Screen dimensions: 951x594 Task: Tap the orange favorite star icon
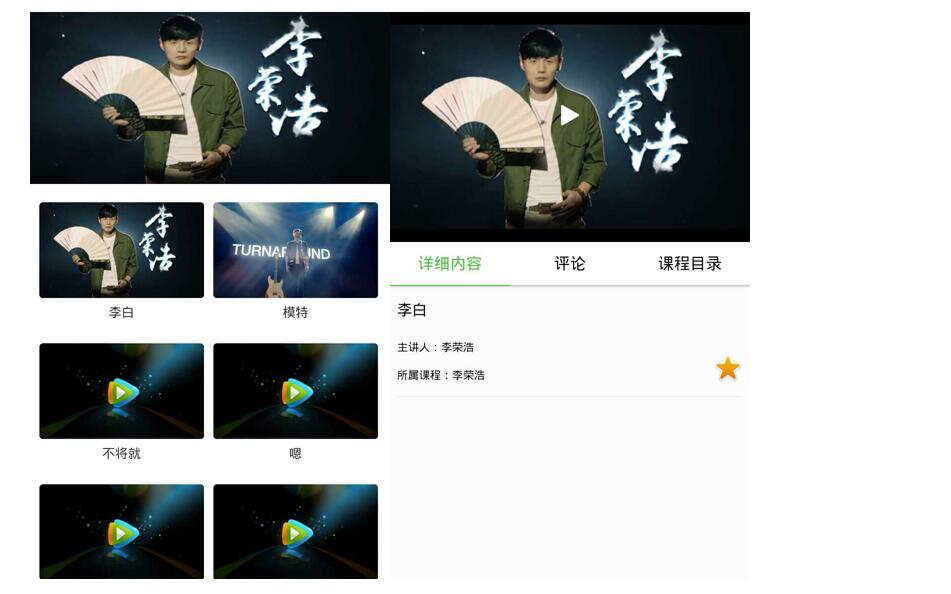point(728,369)
